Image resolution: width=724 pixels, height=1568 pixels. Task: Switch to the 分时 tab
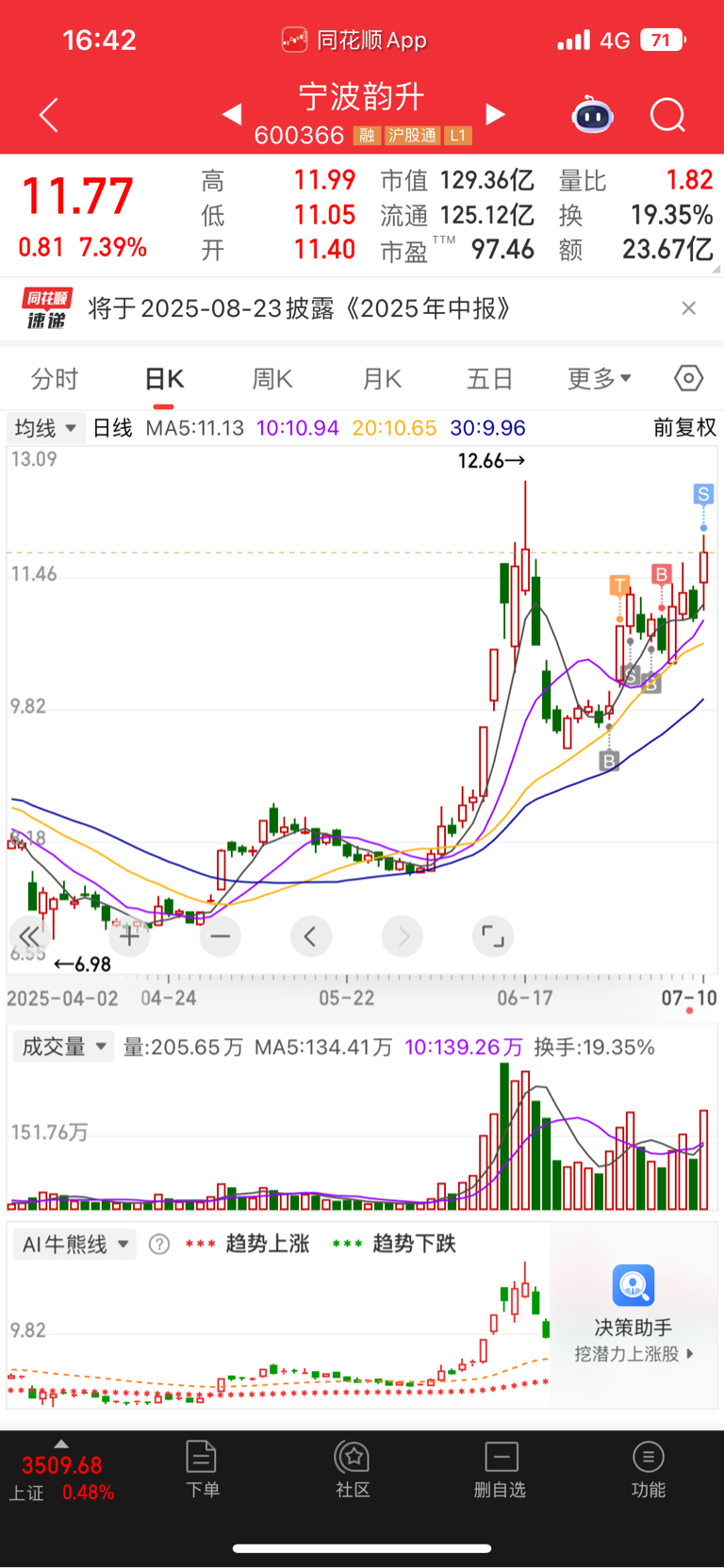[55, 379]
